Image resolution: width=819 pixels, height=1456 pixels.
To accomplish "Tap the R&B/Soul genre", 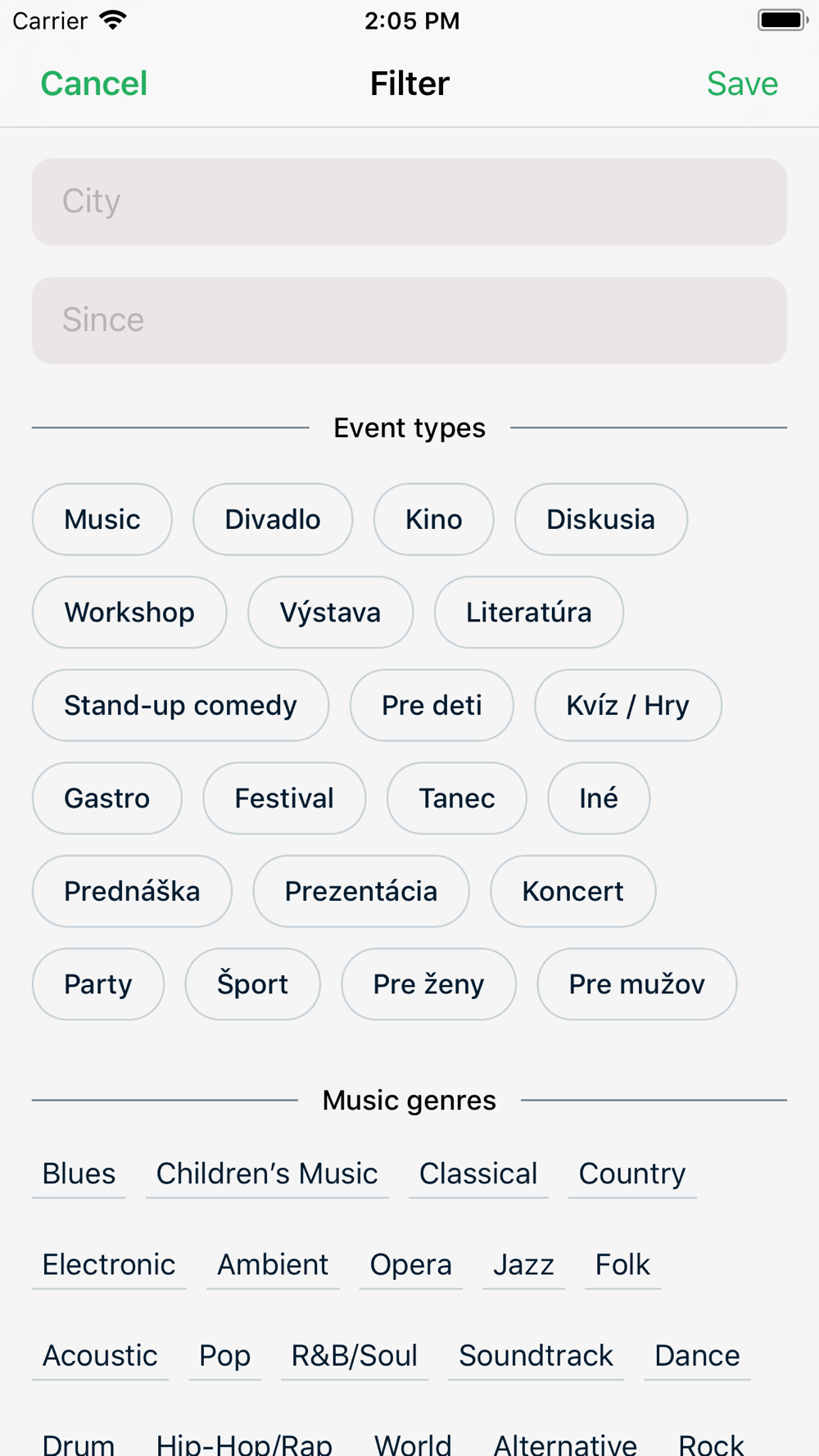I will 355,1356.
